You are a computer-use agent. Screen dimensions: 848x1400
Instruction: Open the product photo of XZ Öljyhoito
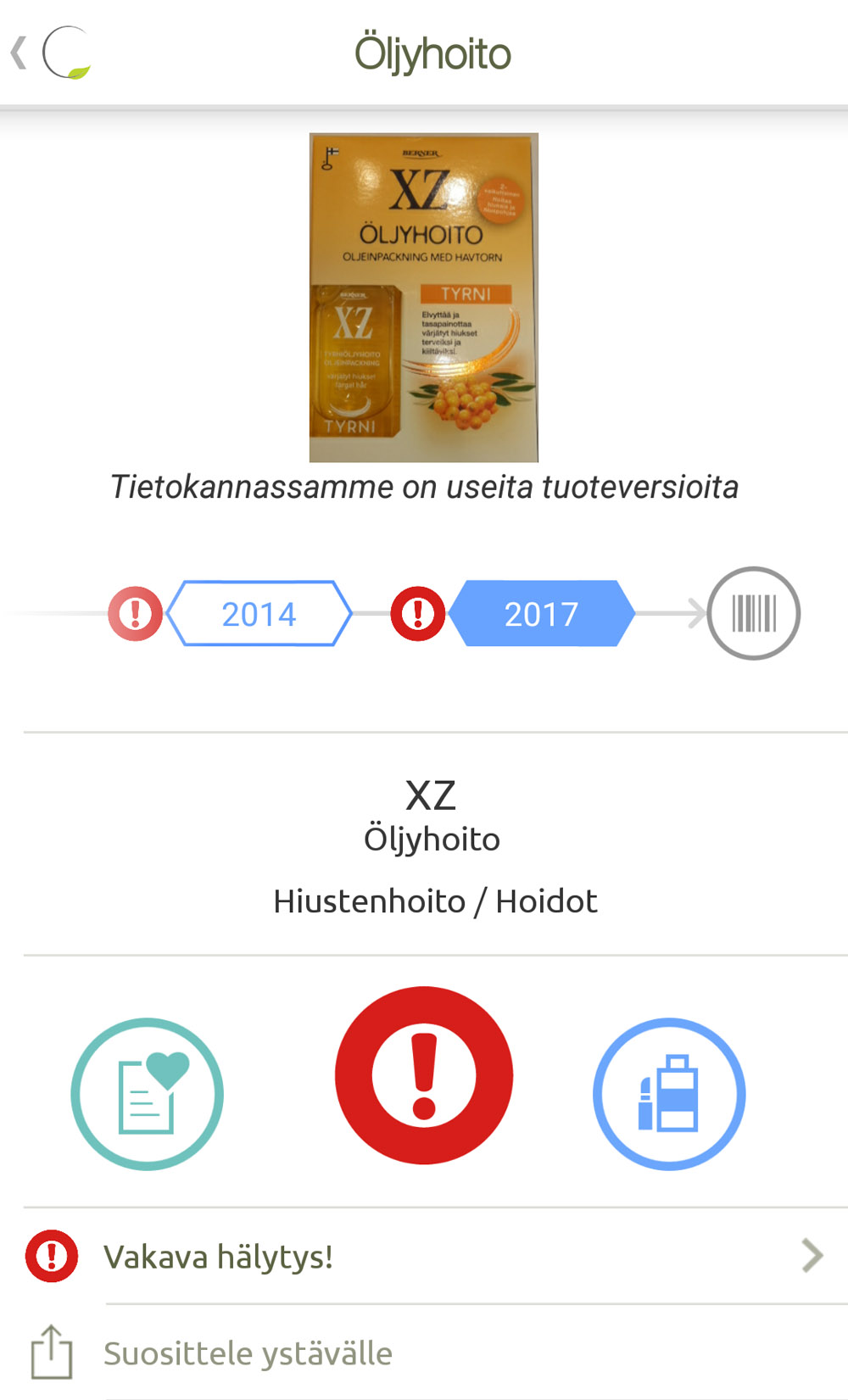point(423,298)
